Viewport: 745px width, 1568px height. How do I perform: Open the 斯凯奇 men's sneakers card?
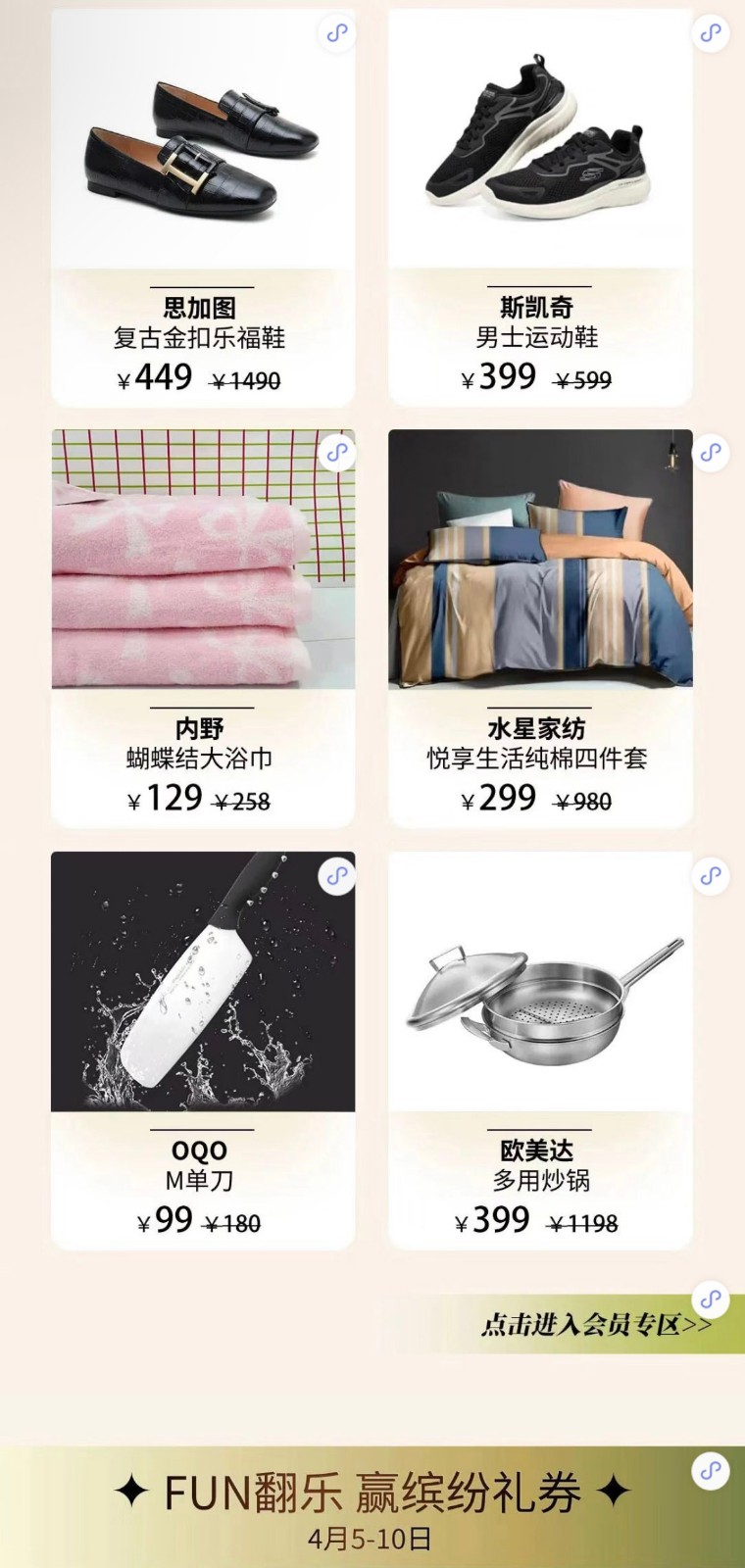click(540, 206)
